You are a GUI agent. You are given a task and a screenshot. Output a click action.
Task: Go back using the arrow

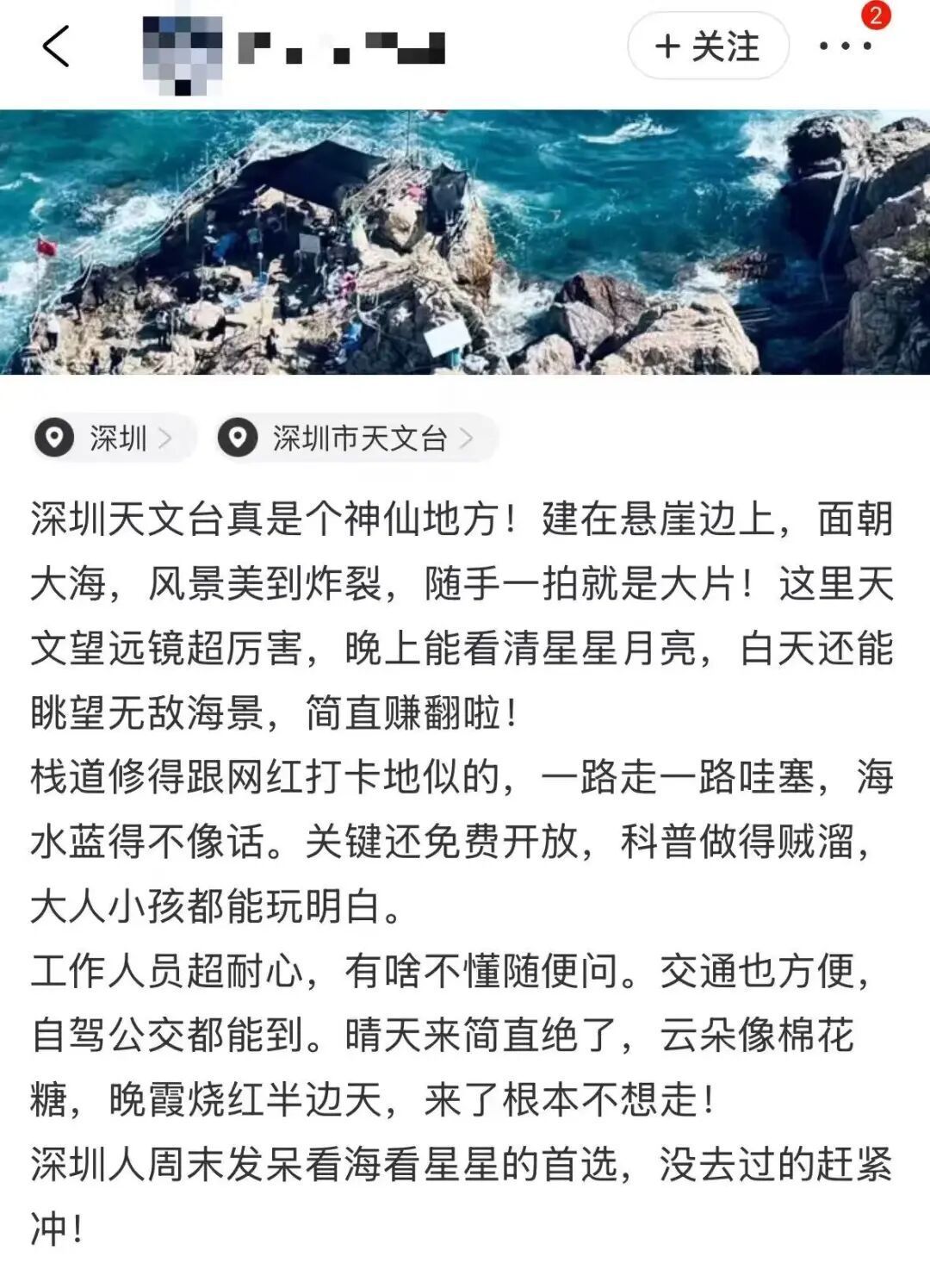[56, 47]
